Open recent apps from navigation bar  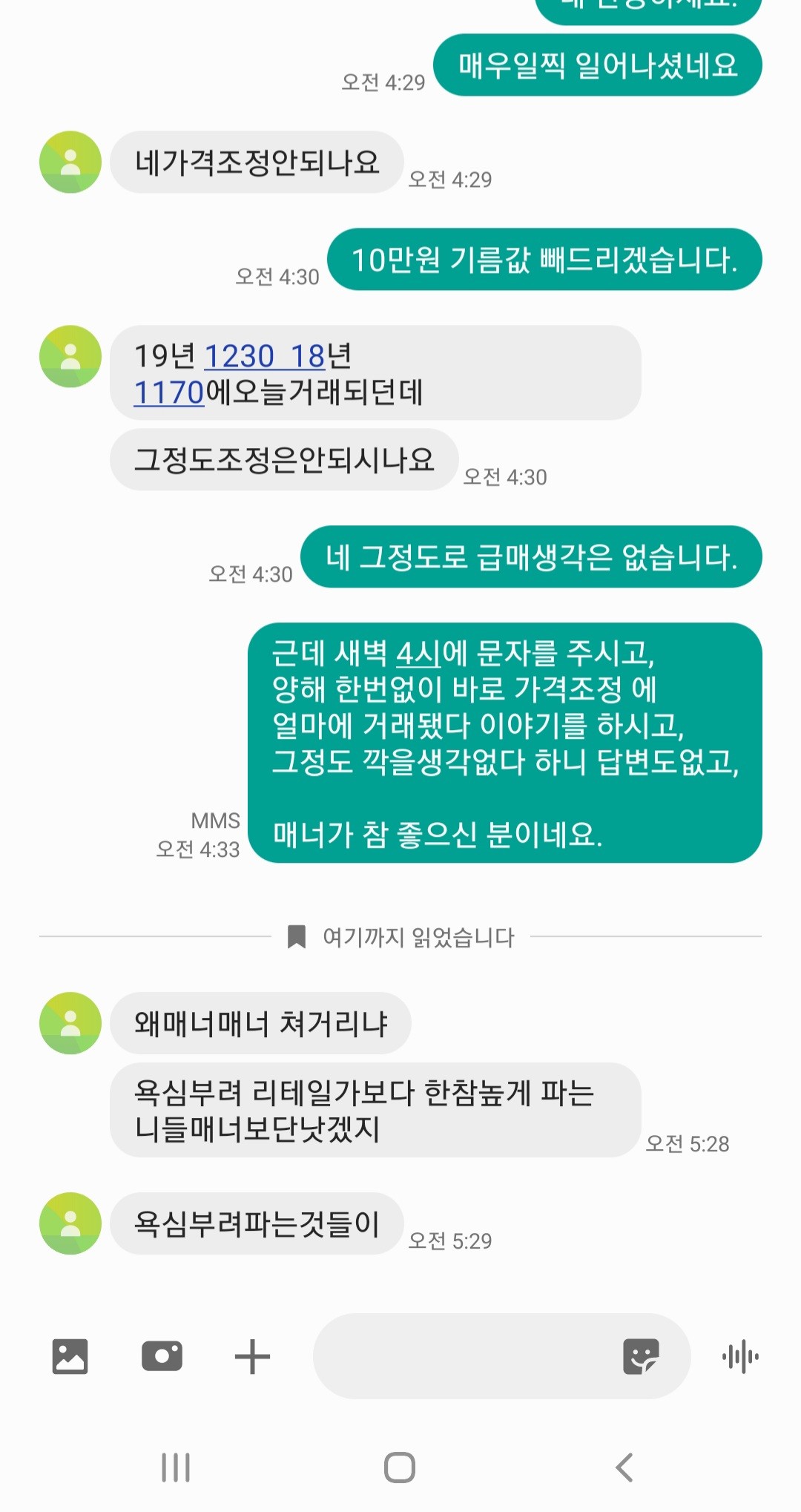(x=176, y=1467)
